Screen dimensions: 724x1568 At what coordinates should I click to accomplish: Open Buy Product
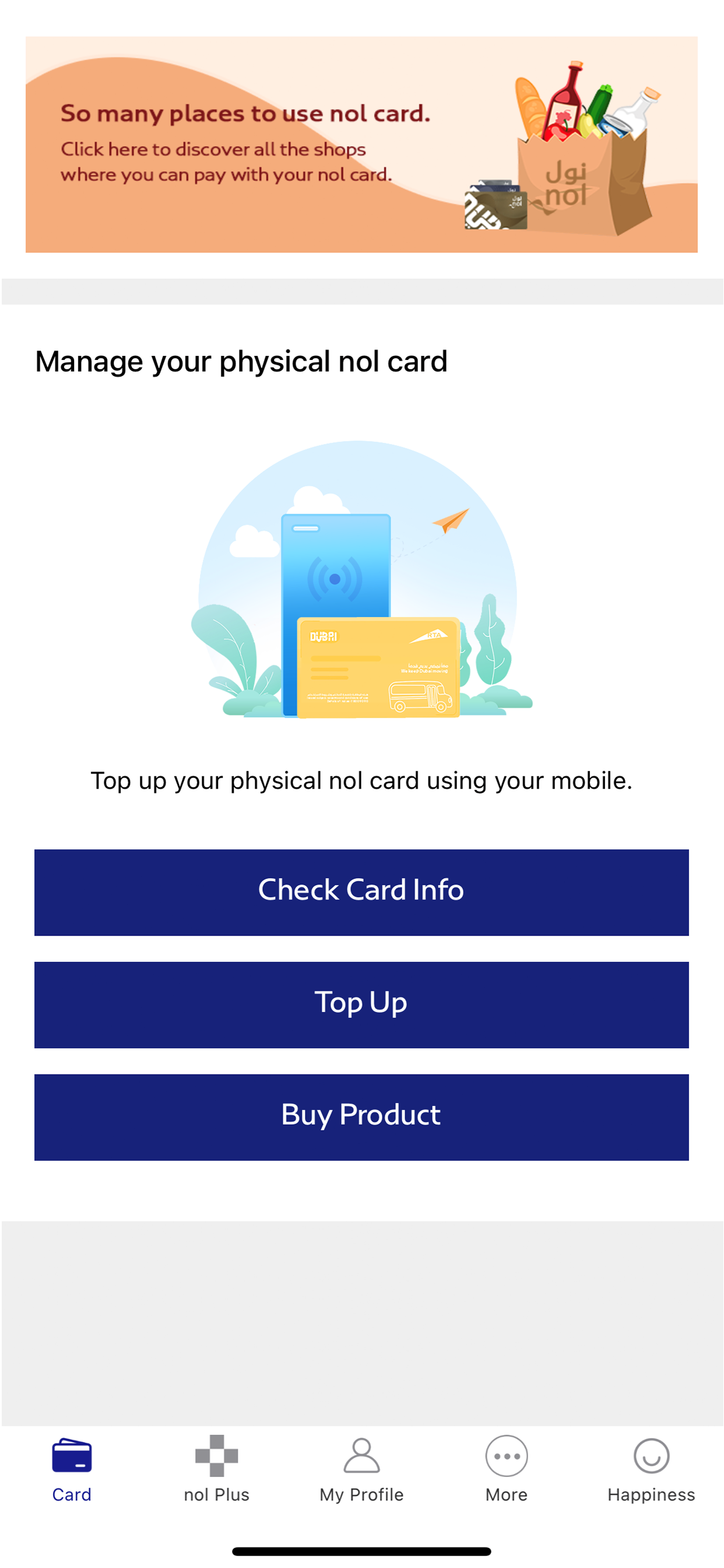point(361,1117)
